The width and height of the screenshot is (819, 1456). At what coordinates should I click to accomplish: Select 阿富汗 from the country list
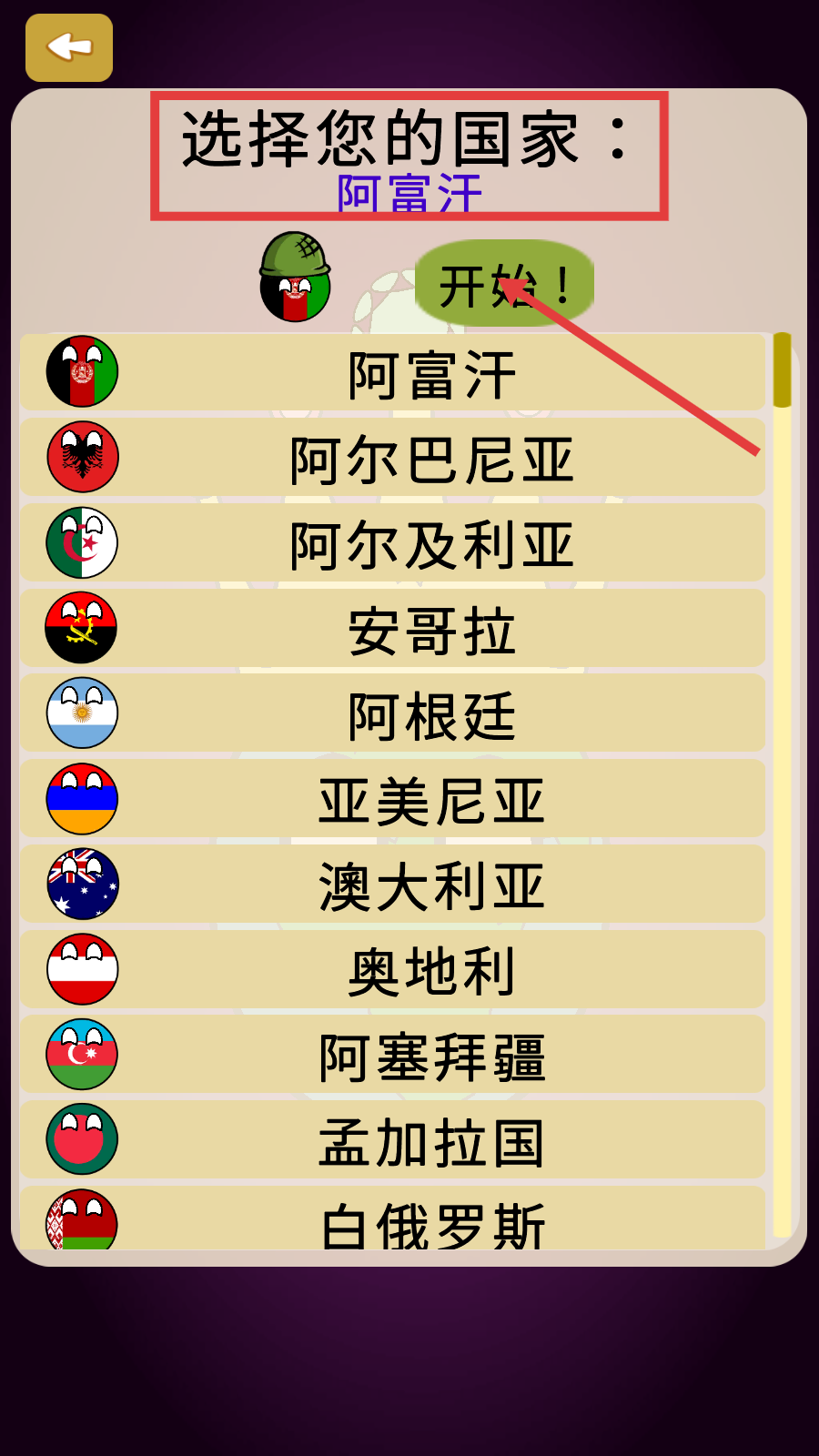(x=393, y=373)
